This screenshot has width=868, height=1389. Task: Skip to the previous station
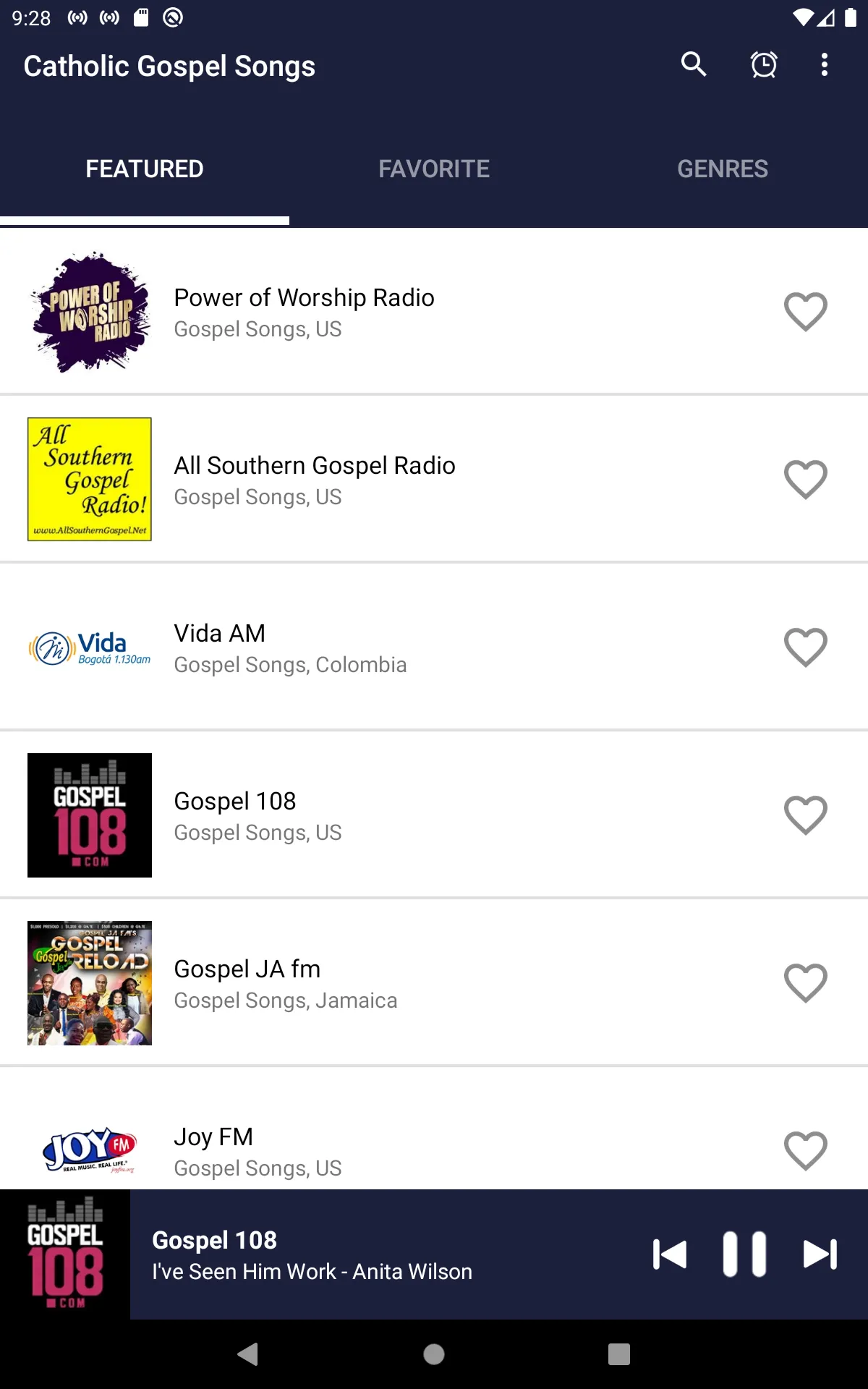coord(669,1254)
